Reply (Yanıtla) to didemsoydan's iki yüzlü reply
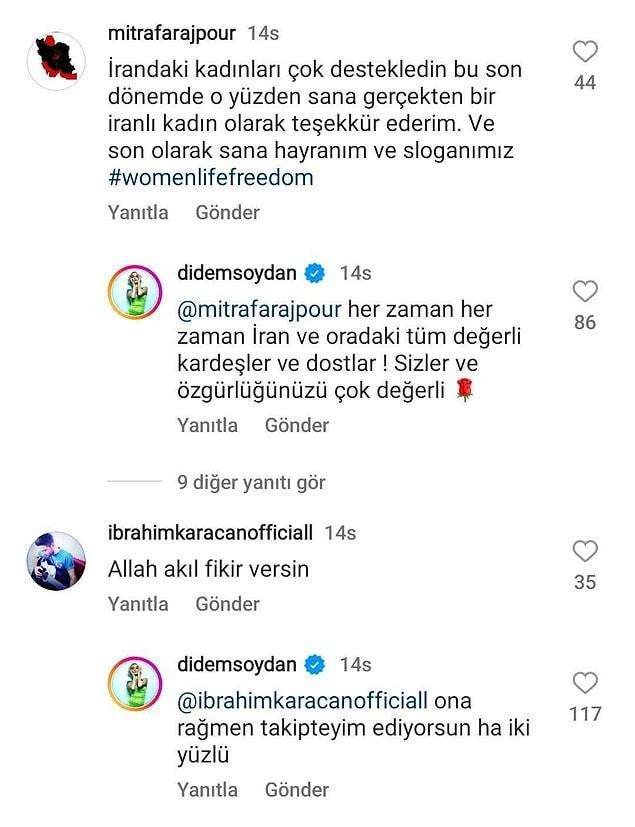Viewport: 635px width, 827px height. coord(208,790)
